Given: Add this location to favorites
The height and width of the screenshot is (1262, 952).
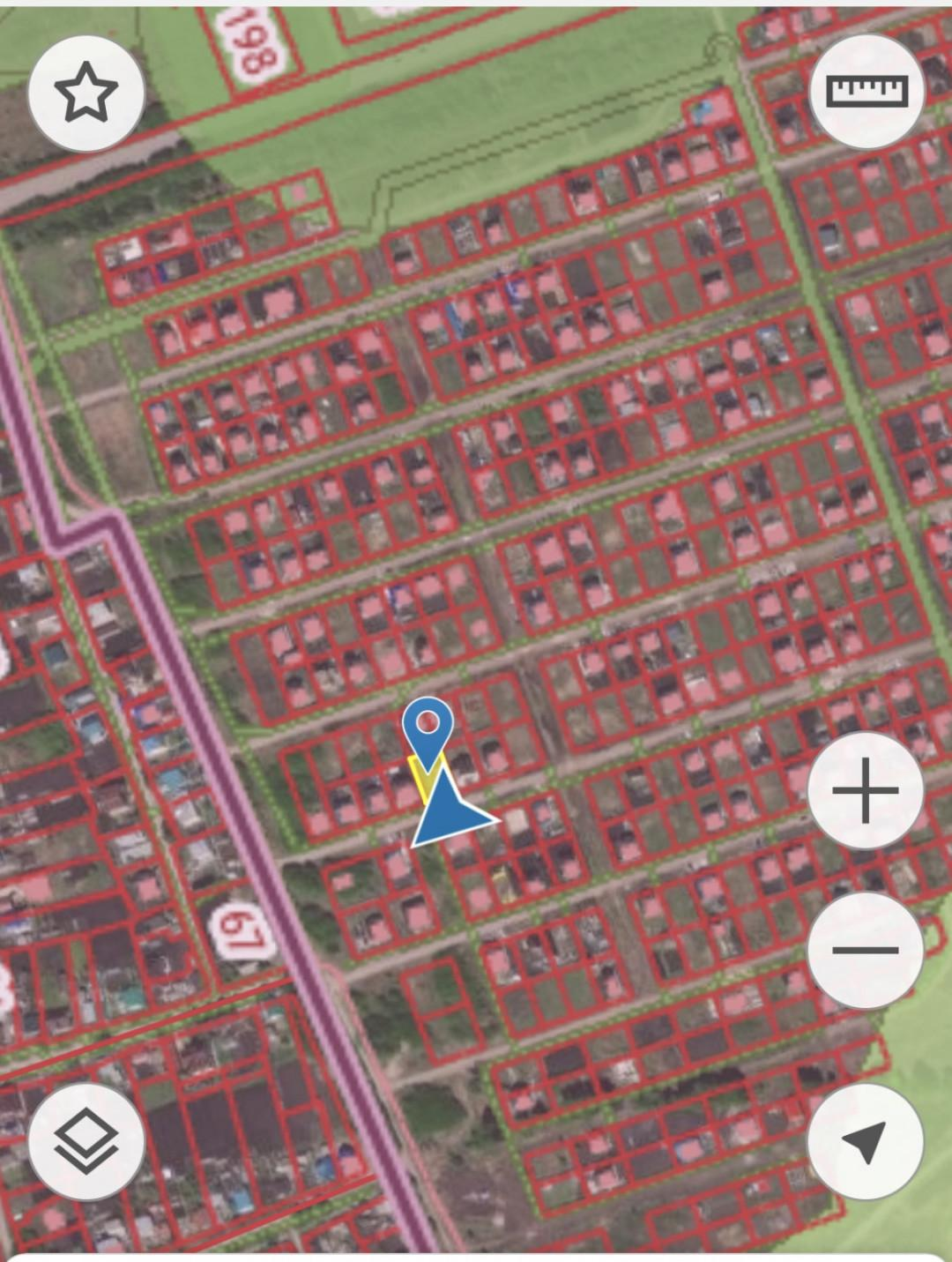Looking at the screenshot, I should 86,92.
